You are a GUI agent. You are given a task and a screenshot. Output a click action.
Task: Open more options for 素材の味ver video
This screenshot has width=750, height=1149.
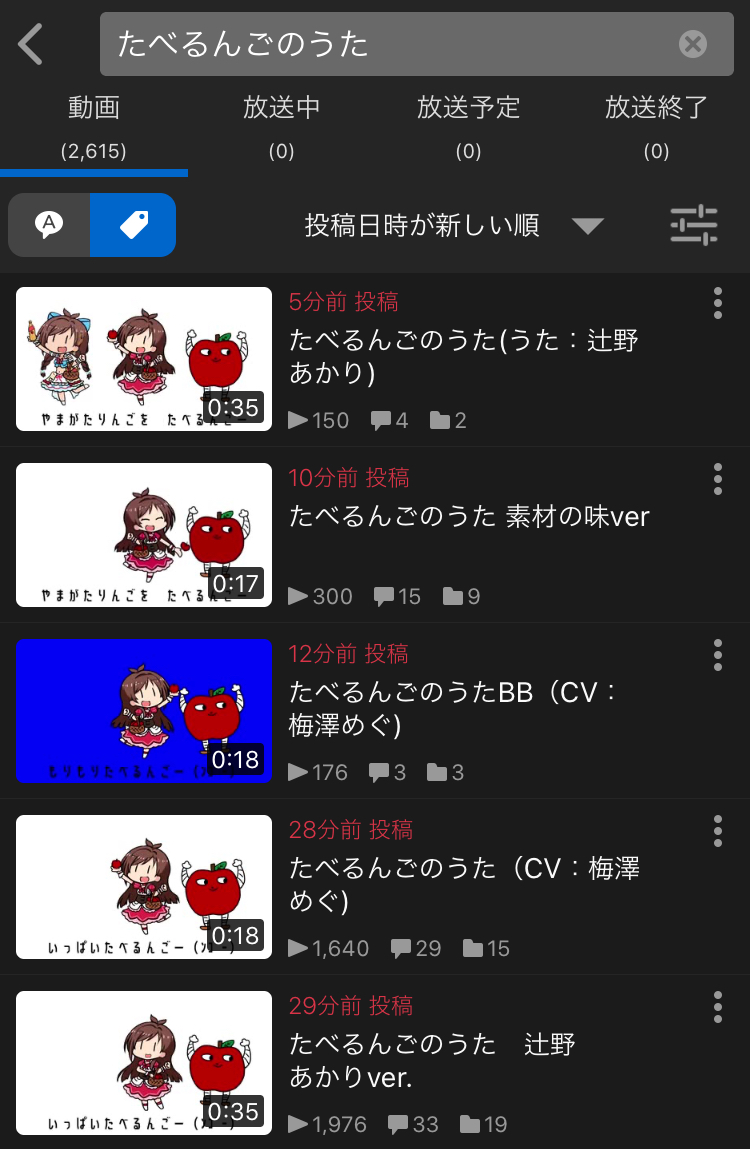coord(717,479)
